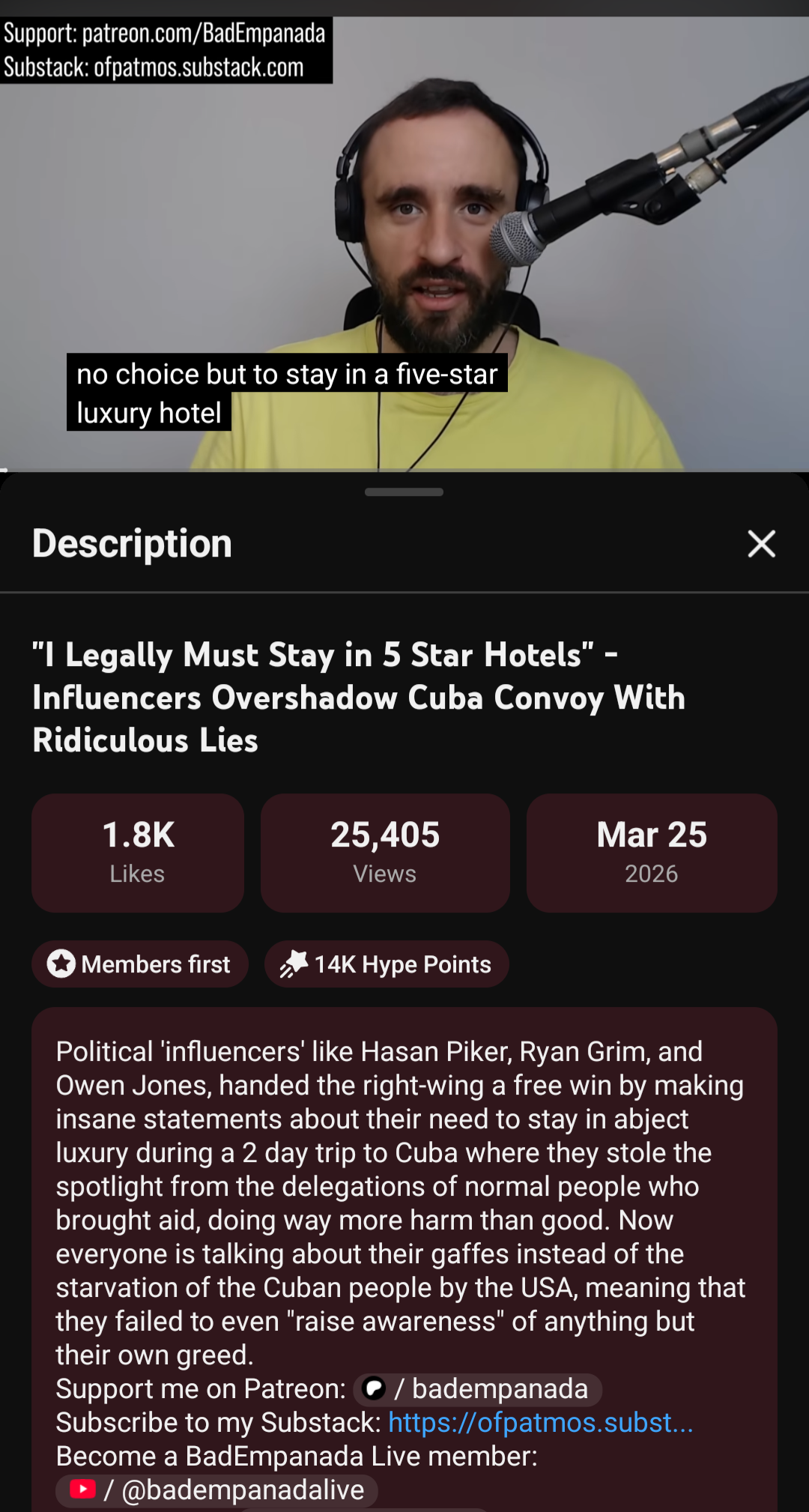Image resolution: width=809 pixels, height=1512 pixels.
Task: Tap the Members first chip
Action: coord(140,964)
